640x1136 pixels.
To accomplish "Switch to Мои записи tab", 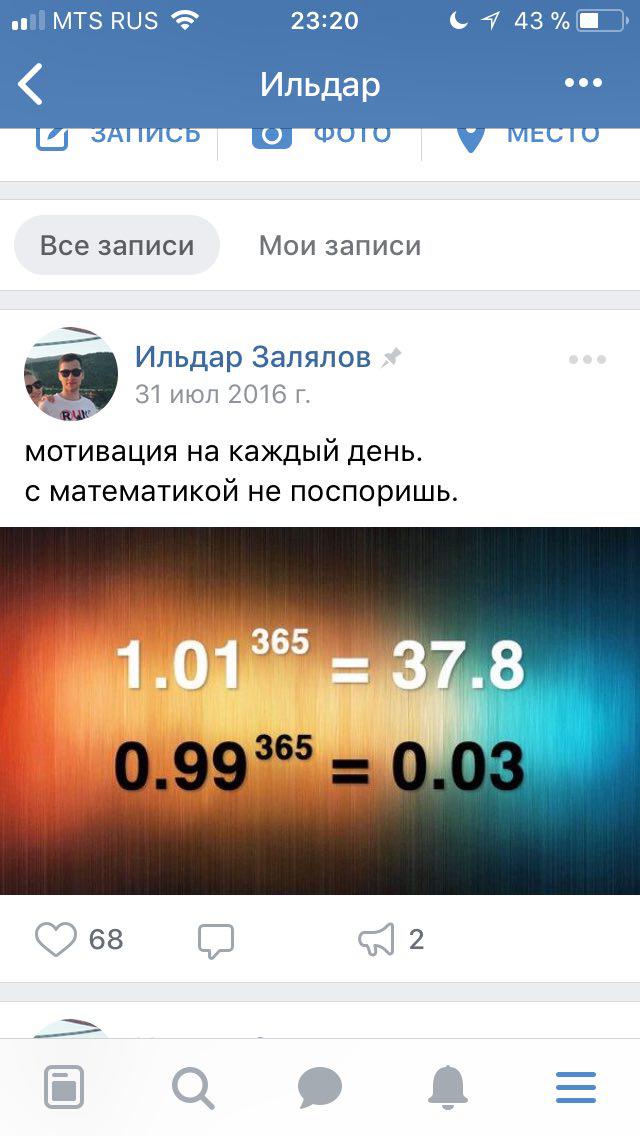I will (340, 245).
